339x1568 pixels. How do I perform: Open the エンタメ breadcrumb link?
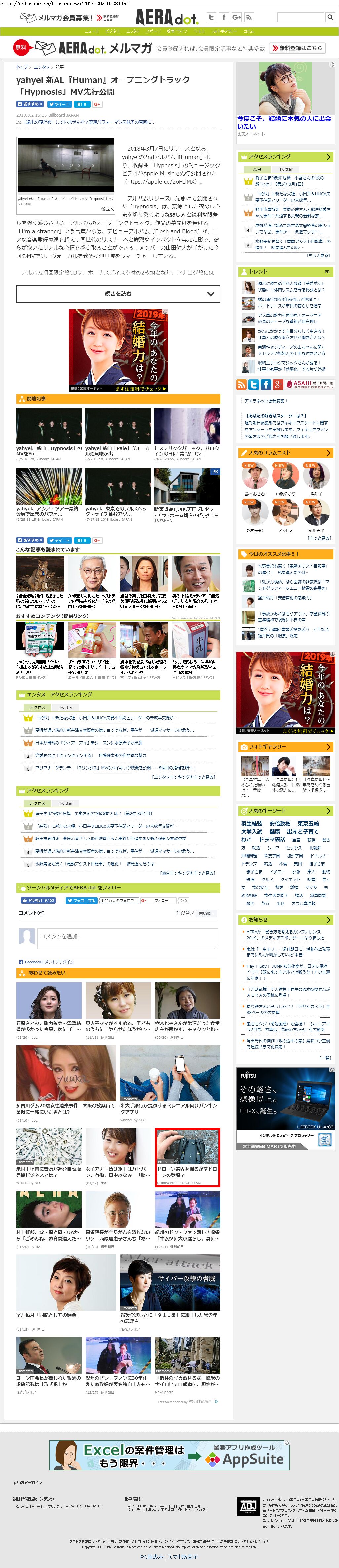[42, 67]
